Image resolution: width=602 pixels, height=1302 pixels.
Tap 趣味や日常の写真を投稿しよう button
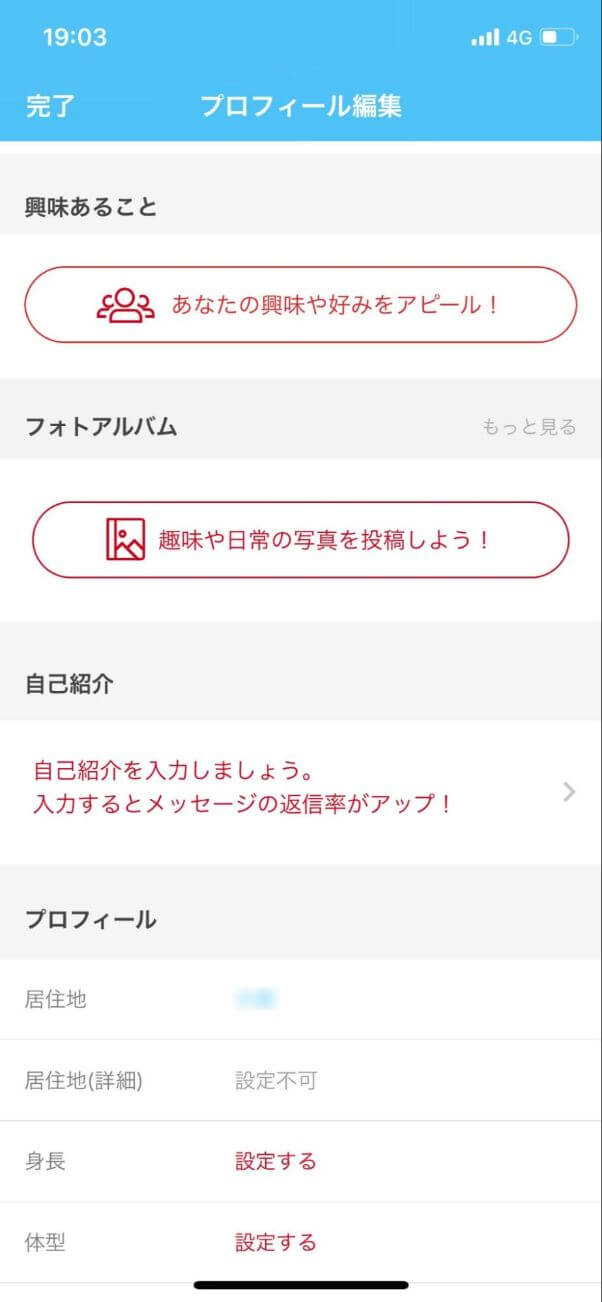301,540
